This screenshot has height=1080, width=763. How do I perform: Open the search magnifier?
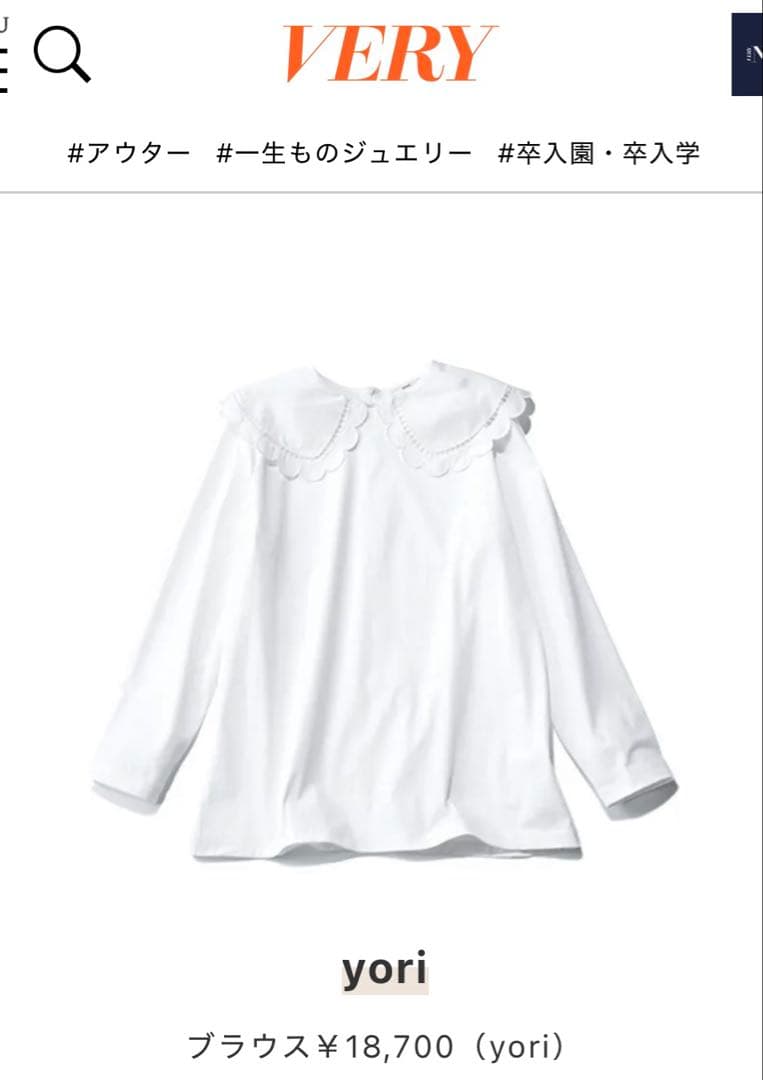62,54
